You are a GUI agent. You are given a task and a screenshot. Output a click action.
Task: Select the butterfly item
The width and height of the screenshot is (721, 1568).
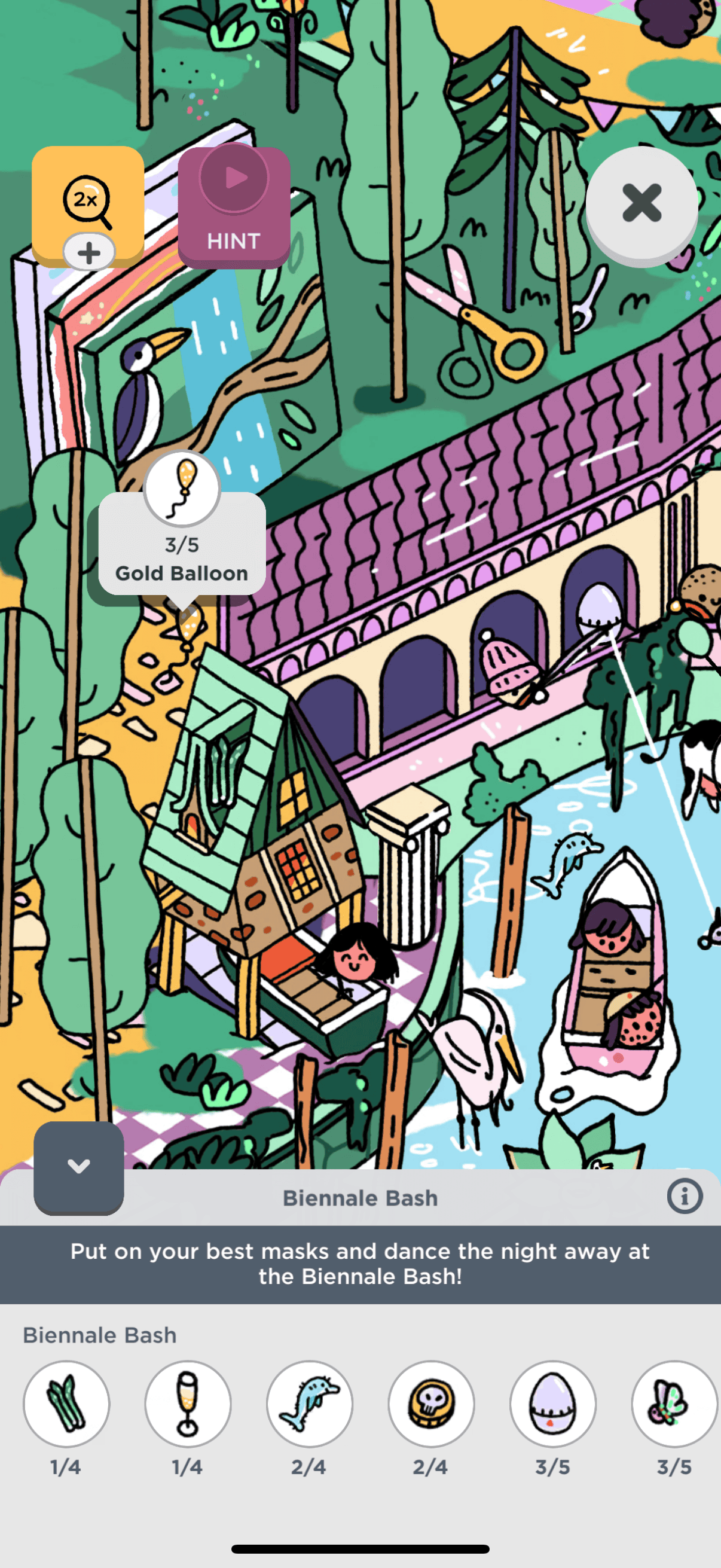(673, 1404)
